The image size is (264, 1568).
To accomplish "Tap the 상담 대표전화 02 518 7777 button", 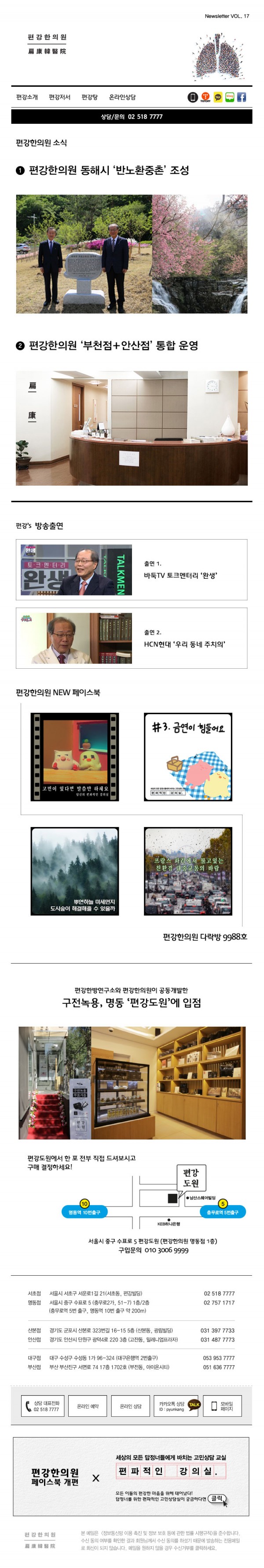I will pos(43,1406).
